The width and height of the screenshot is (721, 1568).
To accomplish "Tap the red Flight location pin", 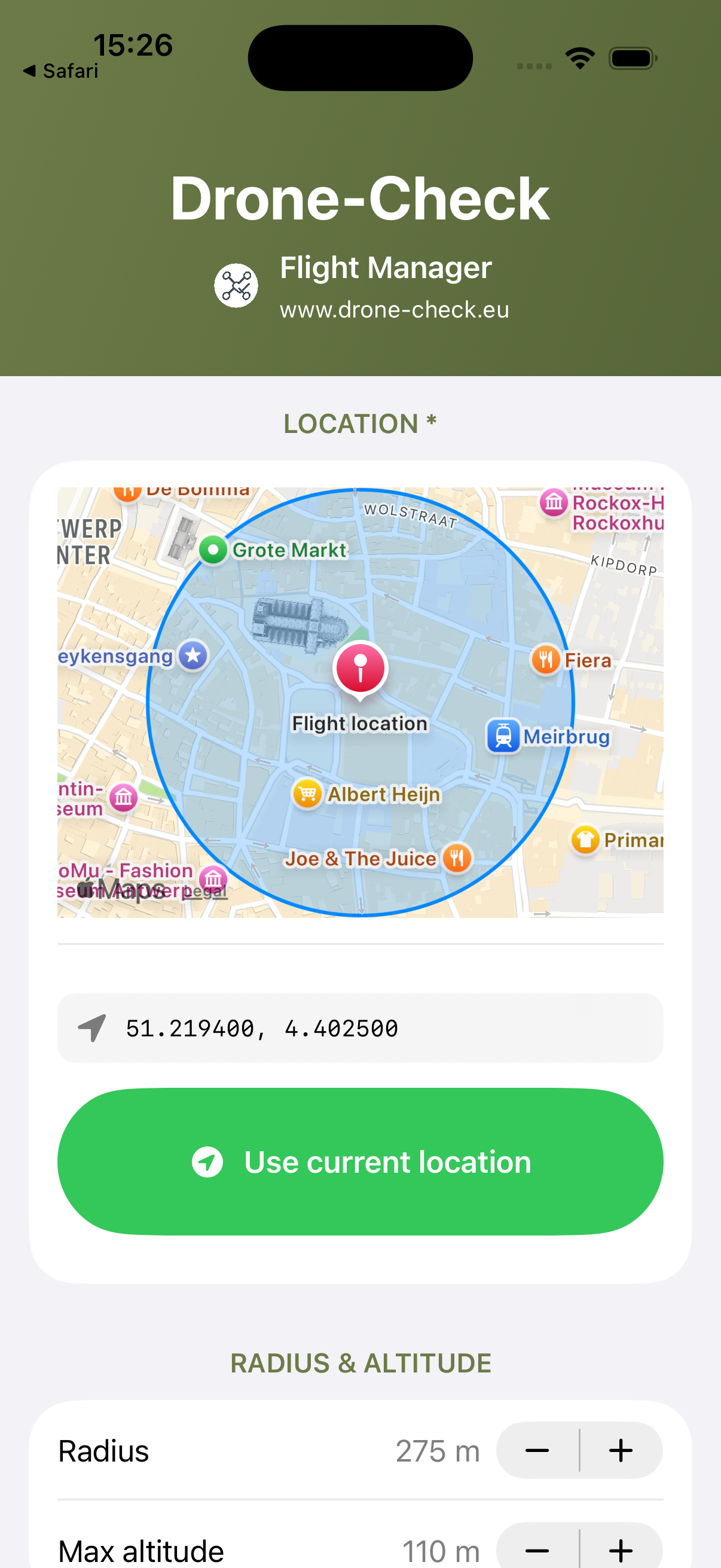I will [361, 670].
